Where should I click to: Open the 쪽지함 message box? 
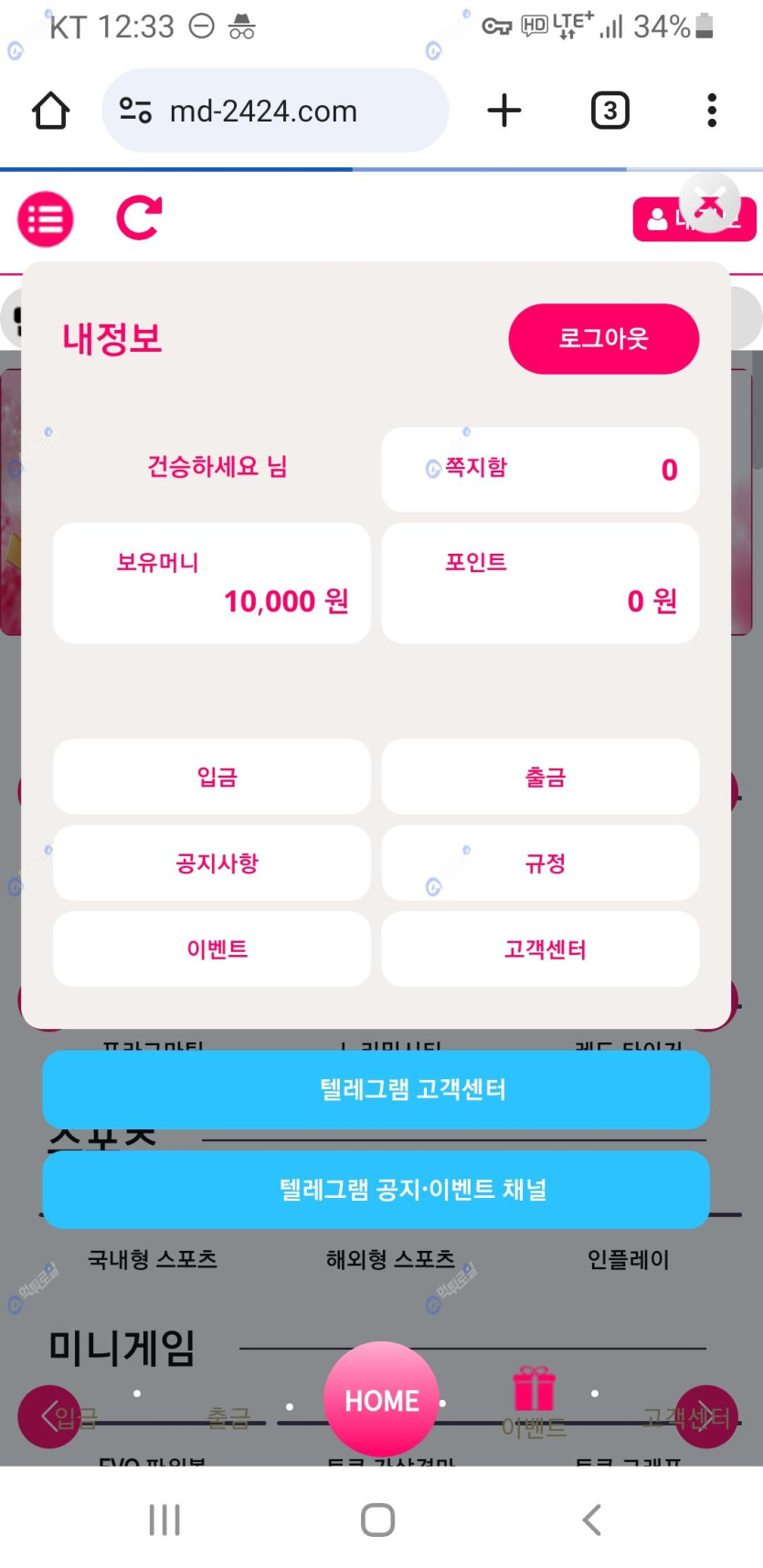539,469
